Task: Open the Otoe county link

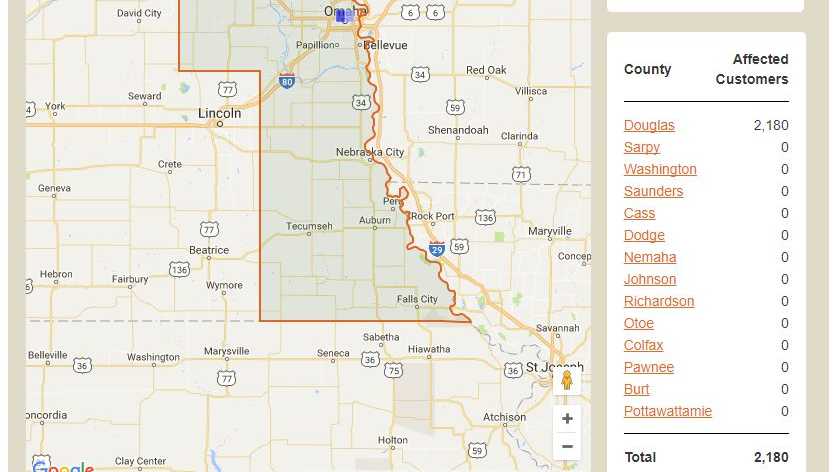Action: pos(639,323)
